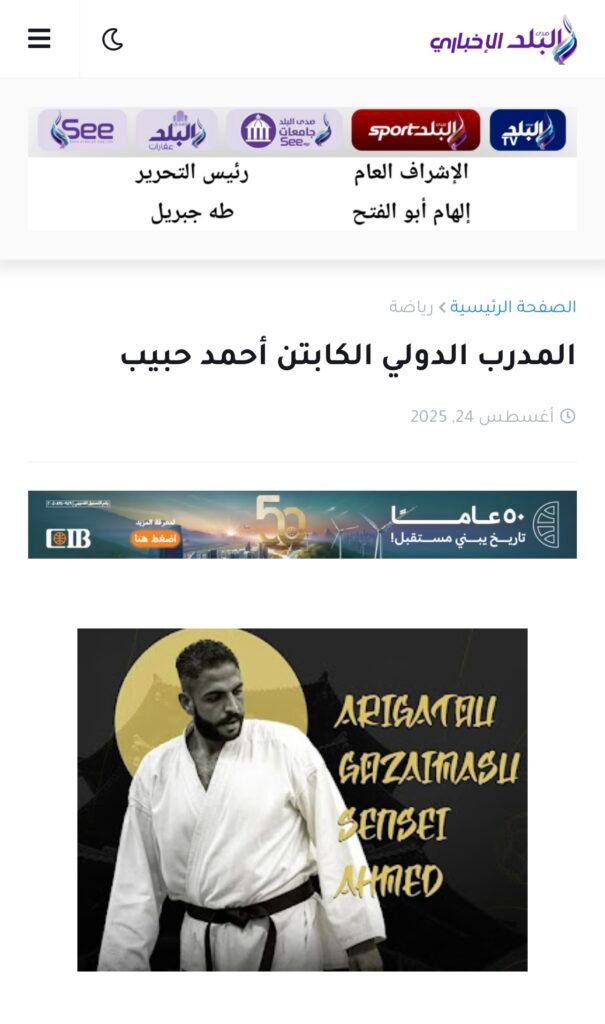Viewport: 605px width, 1024px height.
Task: Open the hamburger navigation menu
Action: point(39,39)
